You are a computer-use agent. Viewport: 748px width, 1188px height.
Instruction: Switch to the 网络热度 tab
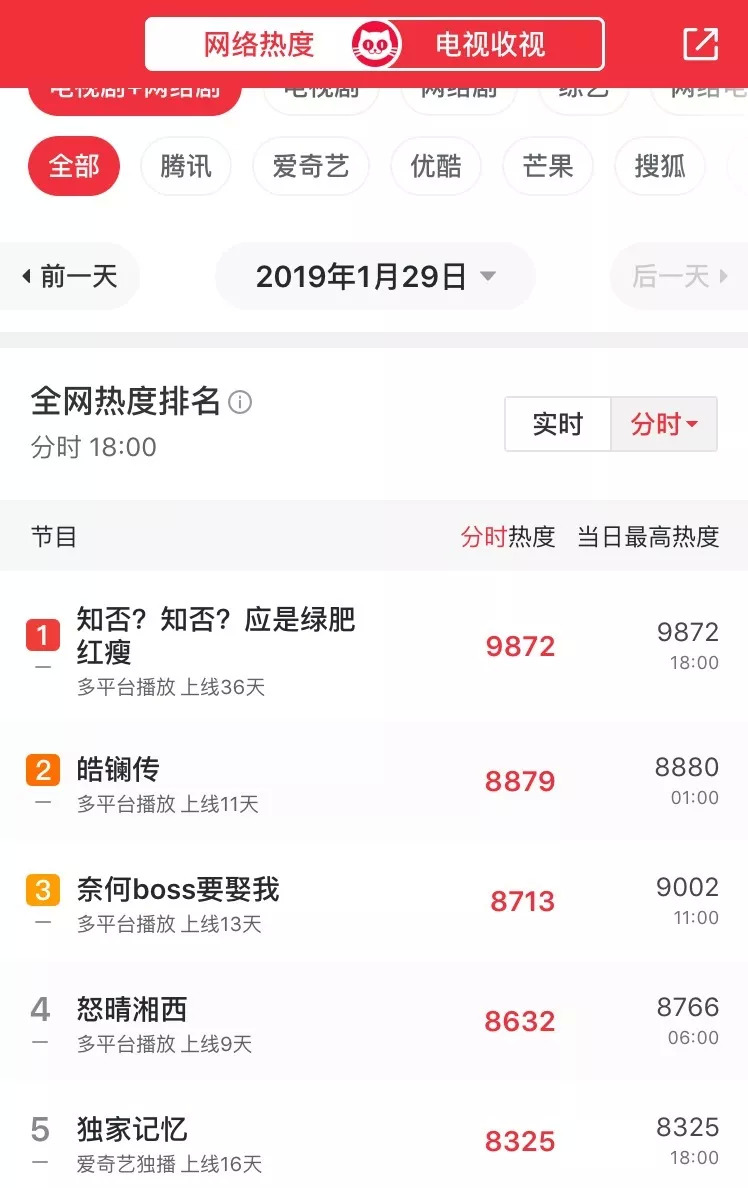[x=258, y=44]
